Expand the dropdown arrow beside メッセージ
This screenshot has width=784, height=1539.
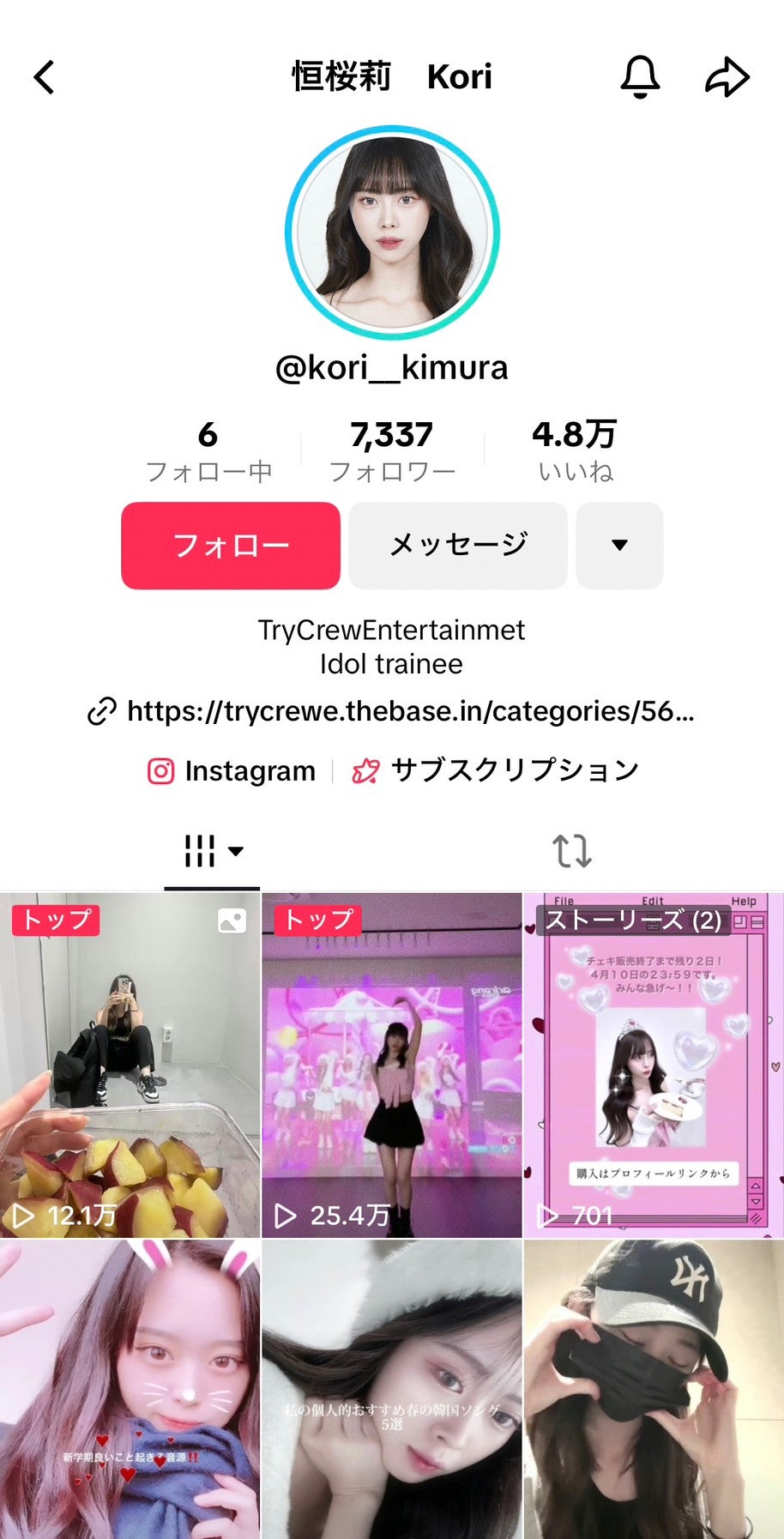pos(619,546)
